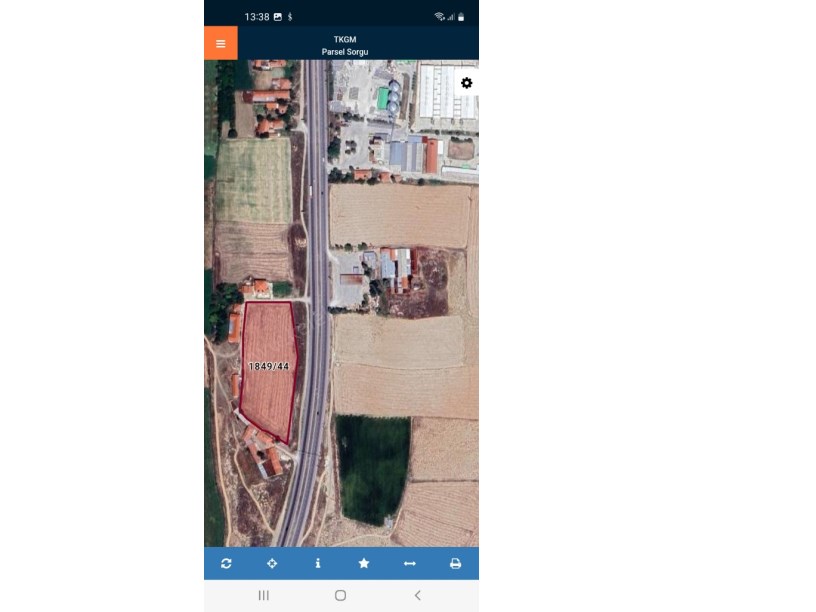Add parcel to favorites star

pos(364,564)
